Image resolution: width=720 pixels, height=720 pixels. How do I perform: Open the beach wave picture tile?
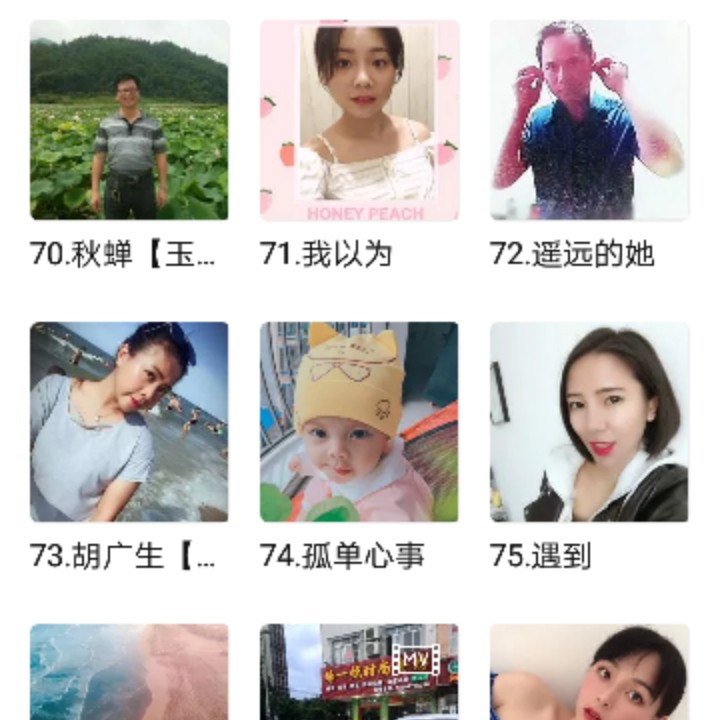[x=129, y=672]
